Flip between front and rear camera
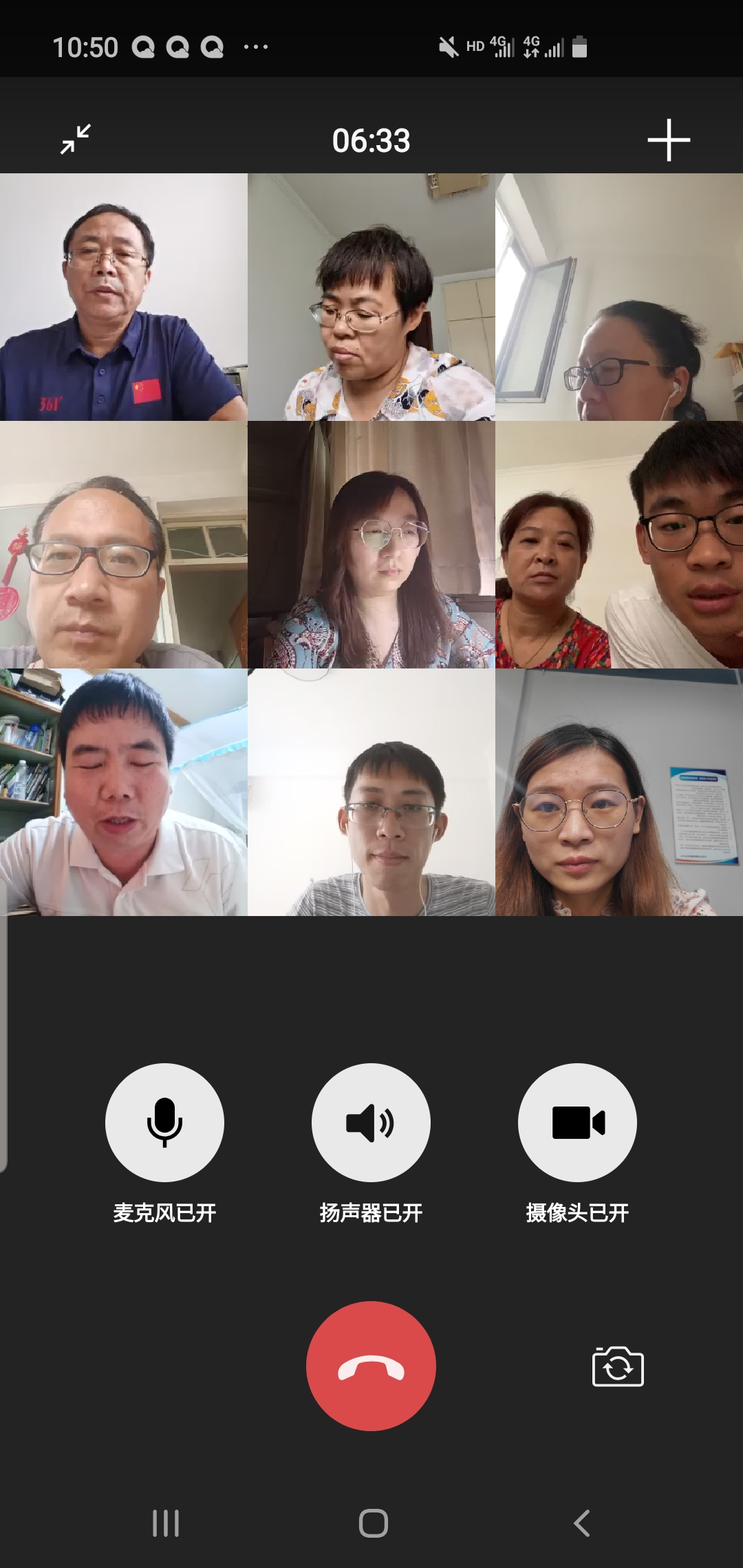 (617, 1366)
